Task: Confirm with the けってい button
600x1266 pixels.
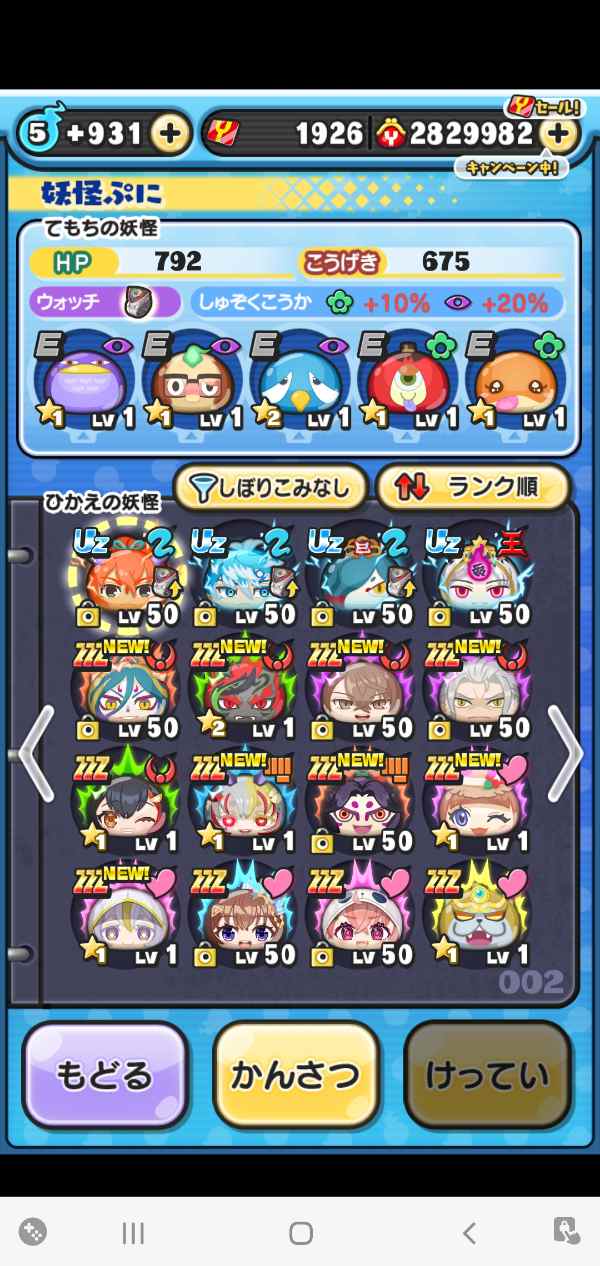Action: click(x=487, y=1075)
